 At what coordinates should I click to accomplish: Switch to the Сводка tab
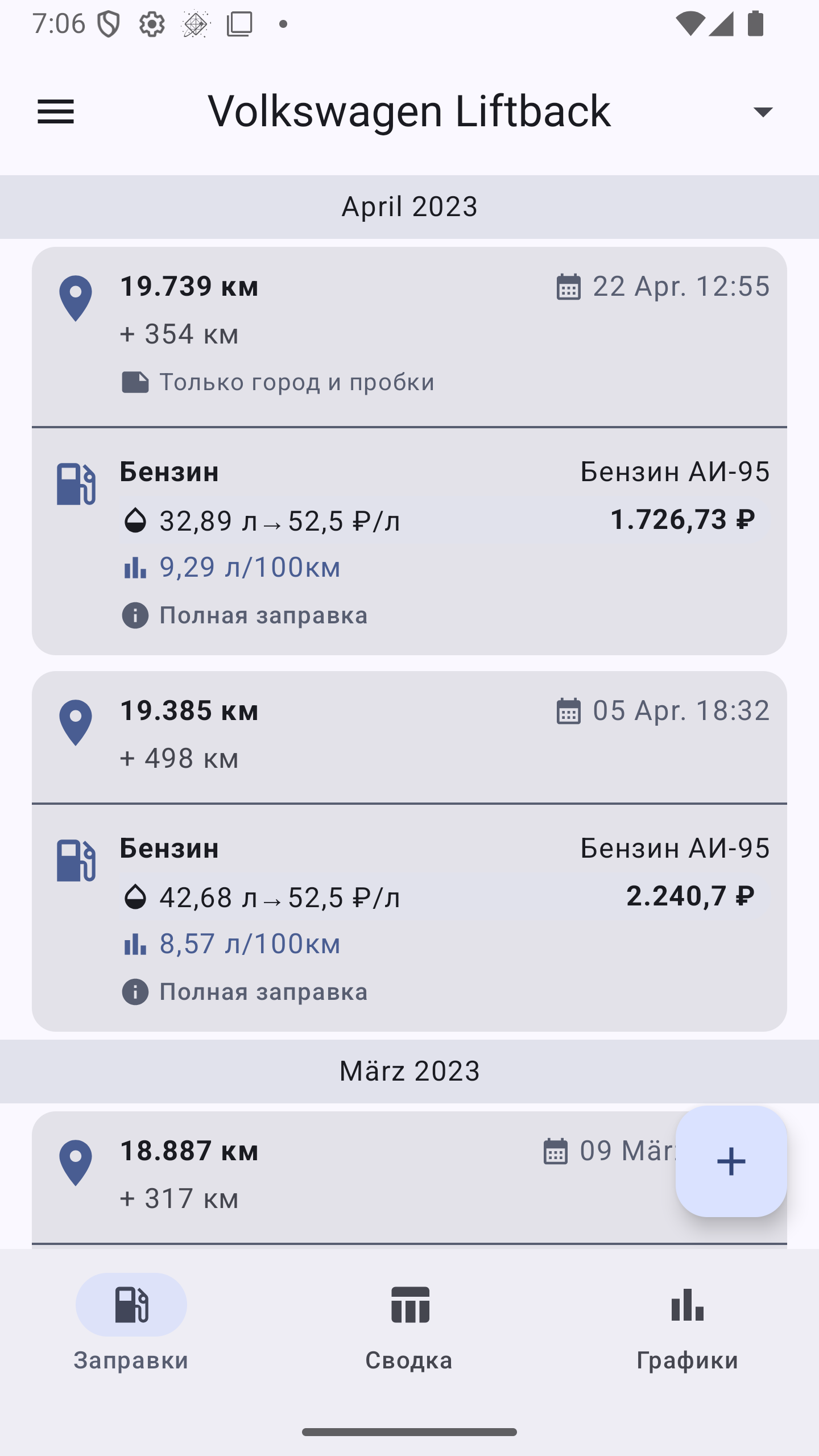pos(409,1325)
